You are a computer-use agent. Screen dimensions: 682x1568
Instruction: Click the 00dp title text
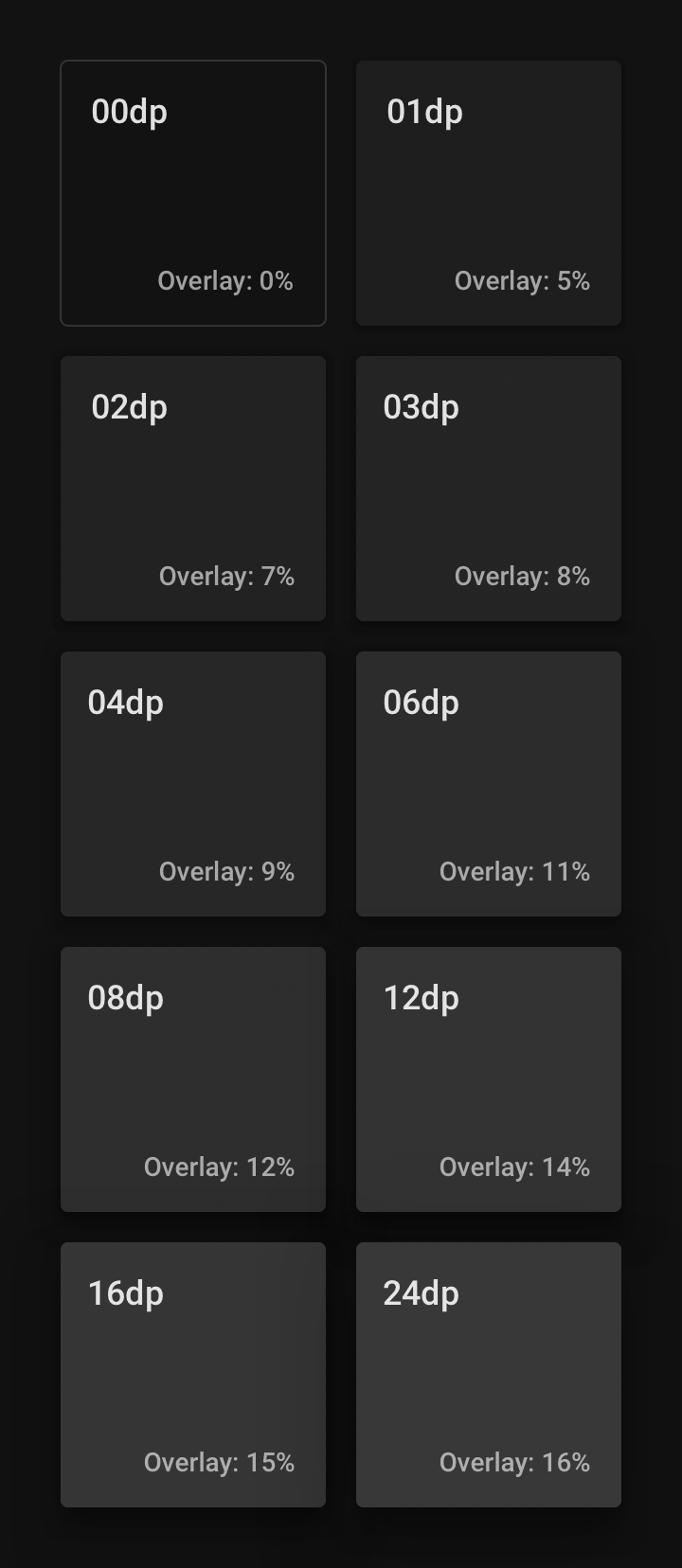129,111
